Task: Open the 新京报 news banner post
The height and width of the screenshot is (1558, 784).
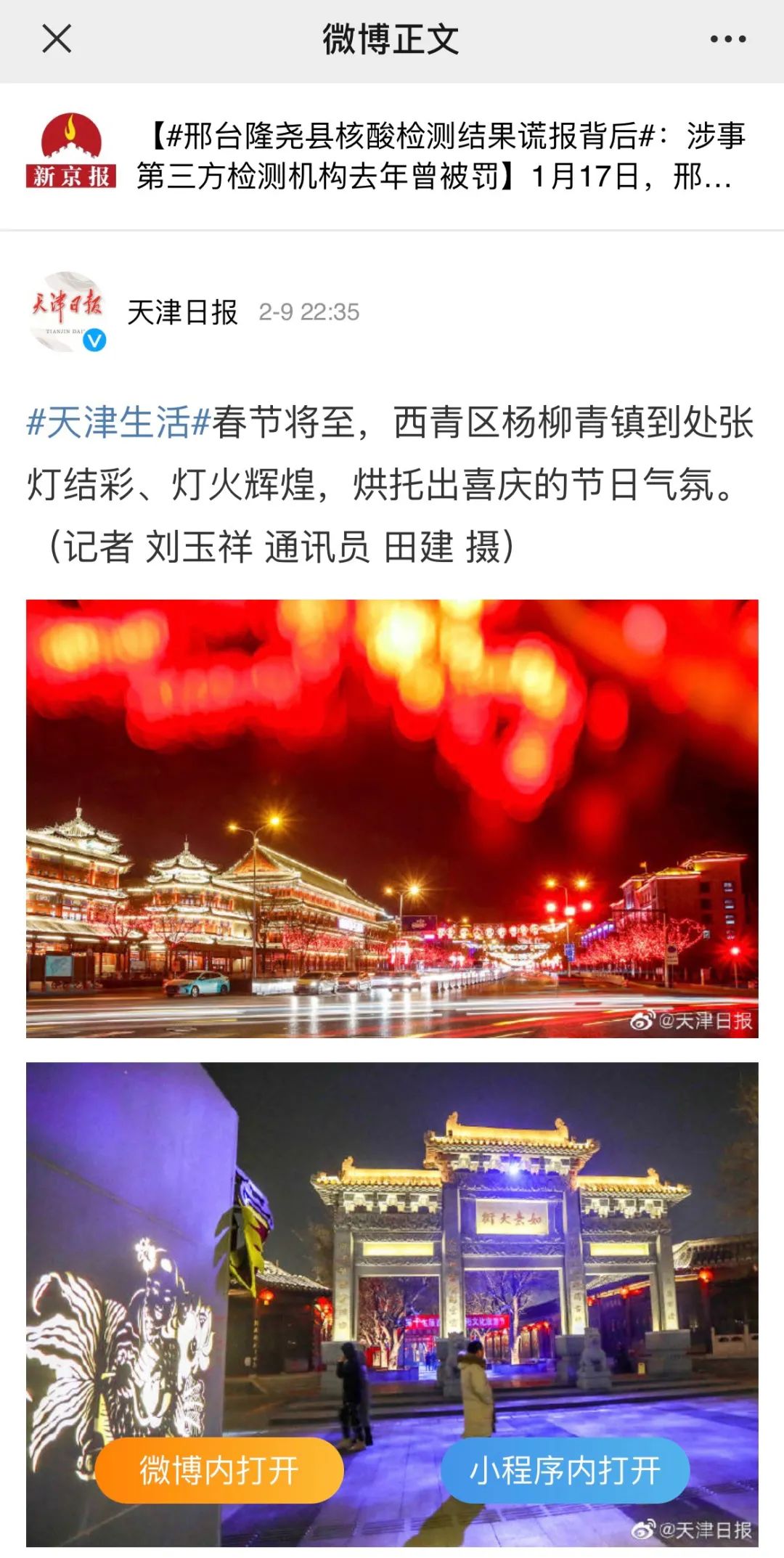Action: click(x=392, y=156)
